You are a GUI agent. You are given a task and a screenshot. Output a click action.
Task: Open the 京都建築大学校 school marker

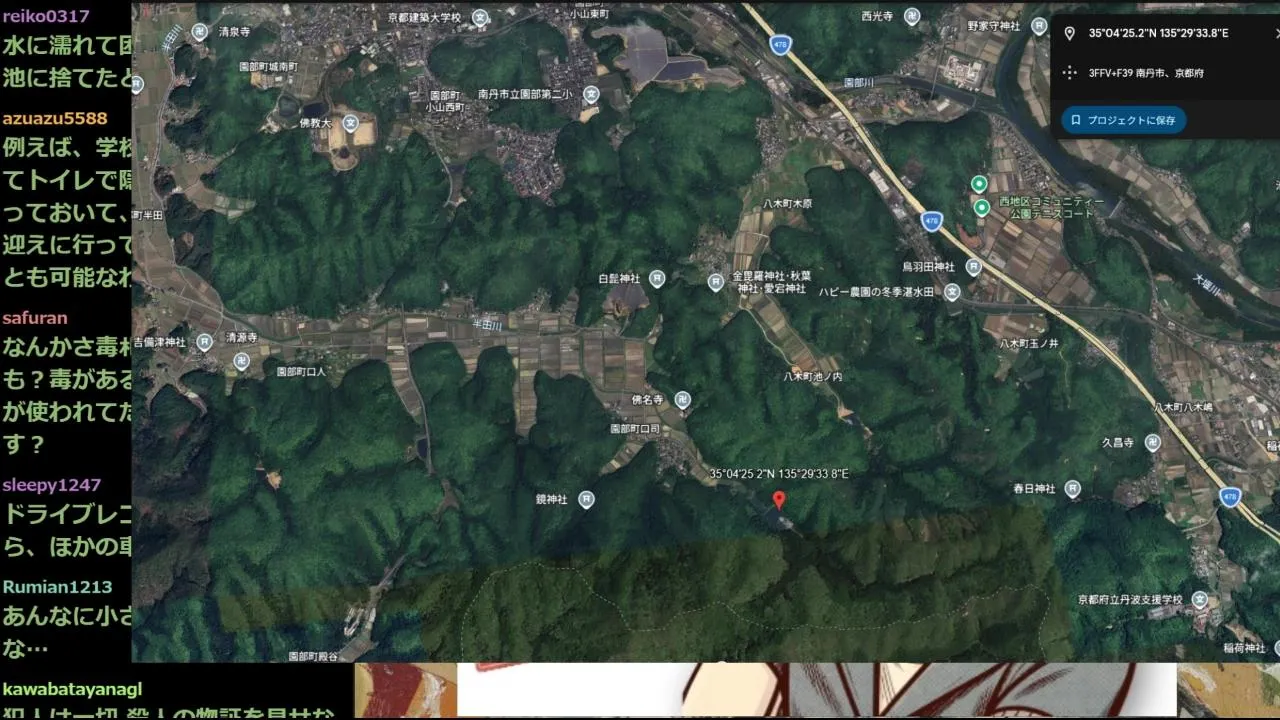tap(480, 18)
